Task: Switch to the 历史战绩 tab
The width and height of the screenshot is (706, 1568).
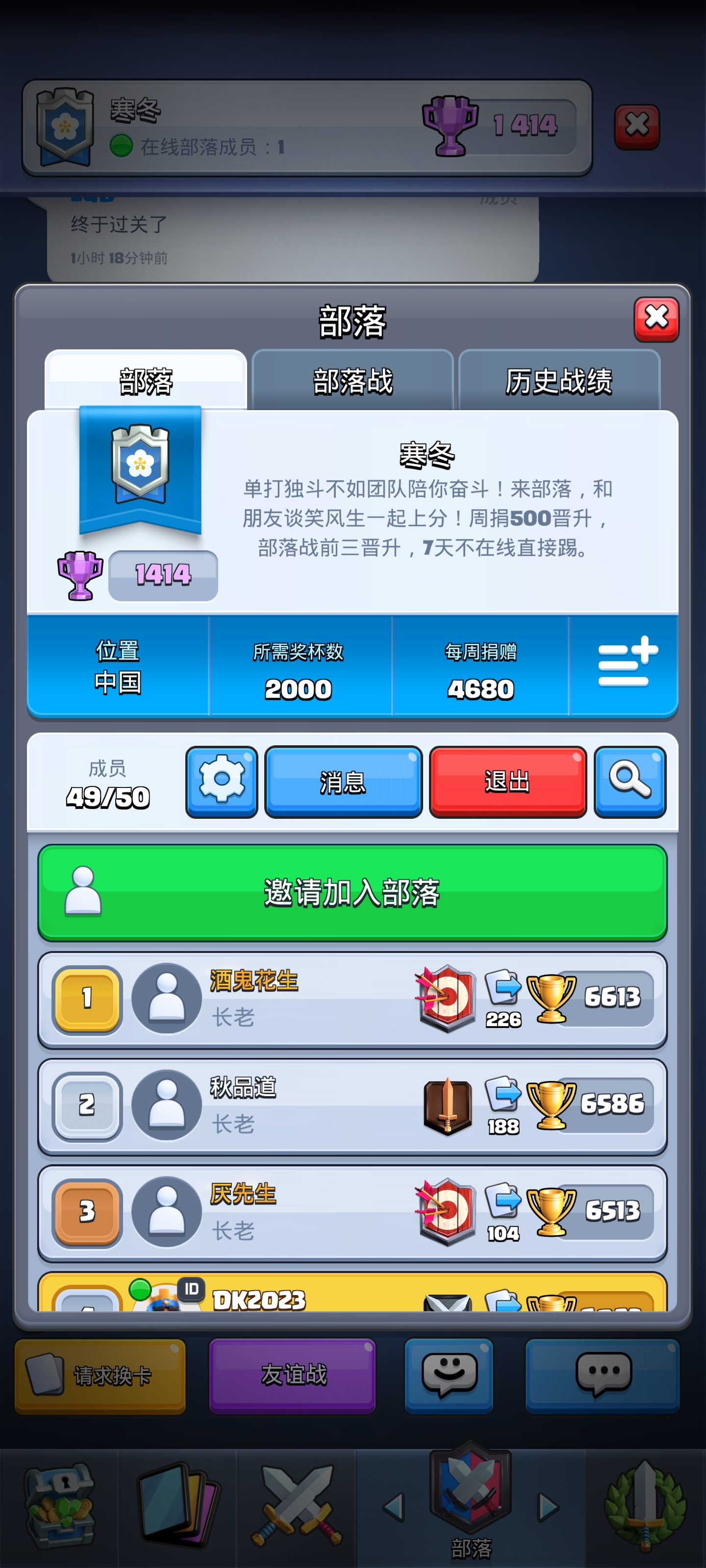Action: pyautogui.click(x=558, y=382)
